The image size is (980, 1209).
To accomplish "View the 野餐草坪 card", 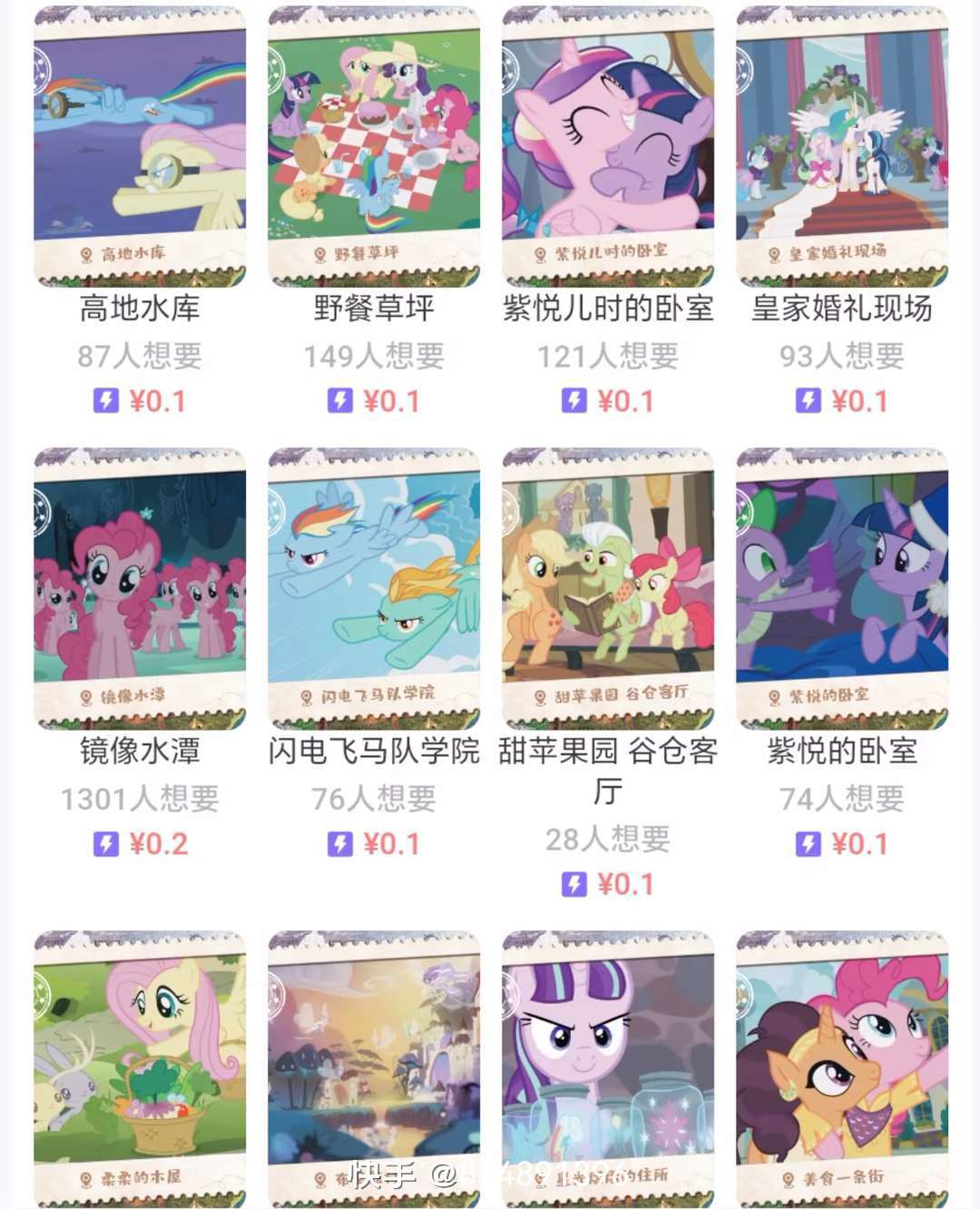I will coord(374,147).
